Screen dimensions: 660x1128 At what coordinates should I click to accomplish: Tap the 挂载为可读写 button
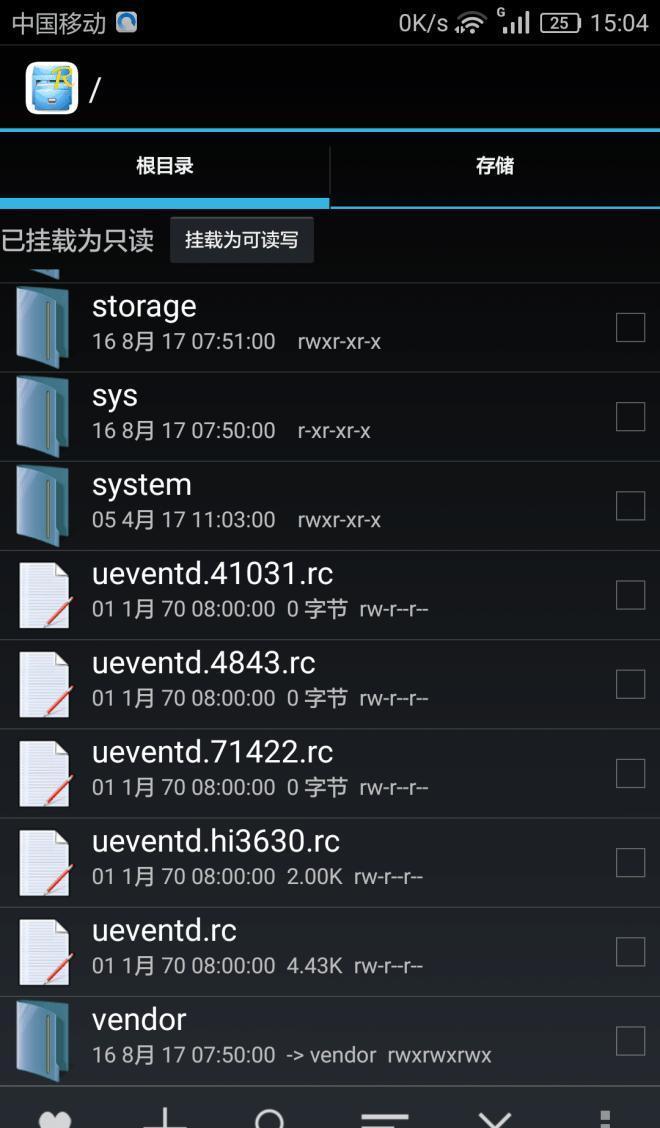[242, 240]
